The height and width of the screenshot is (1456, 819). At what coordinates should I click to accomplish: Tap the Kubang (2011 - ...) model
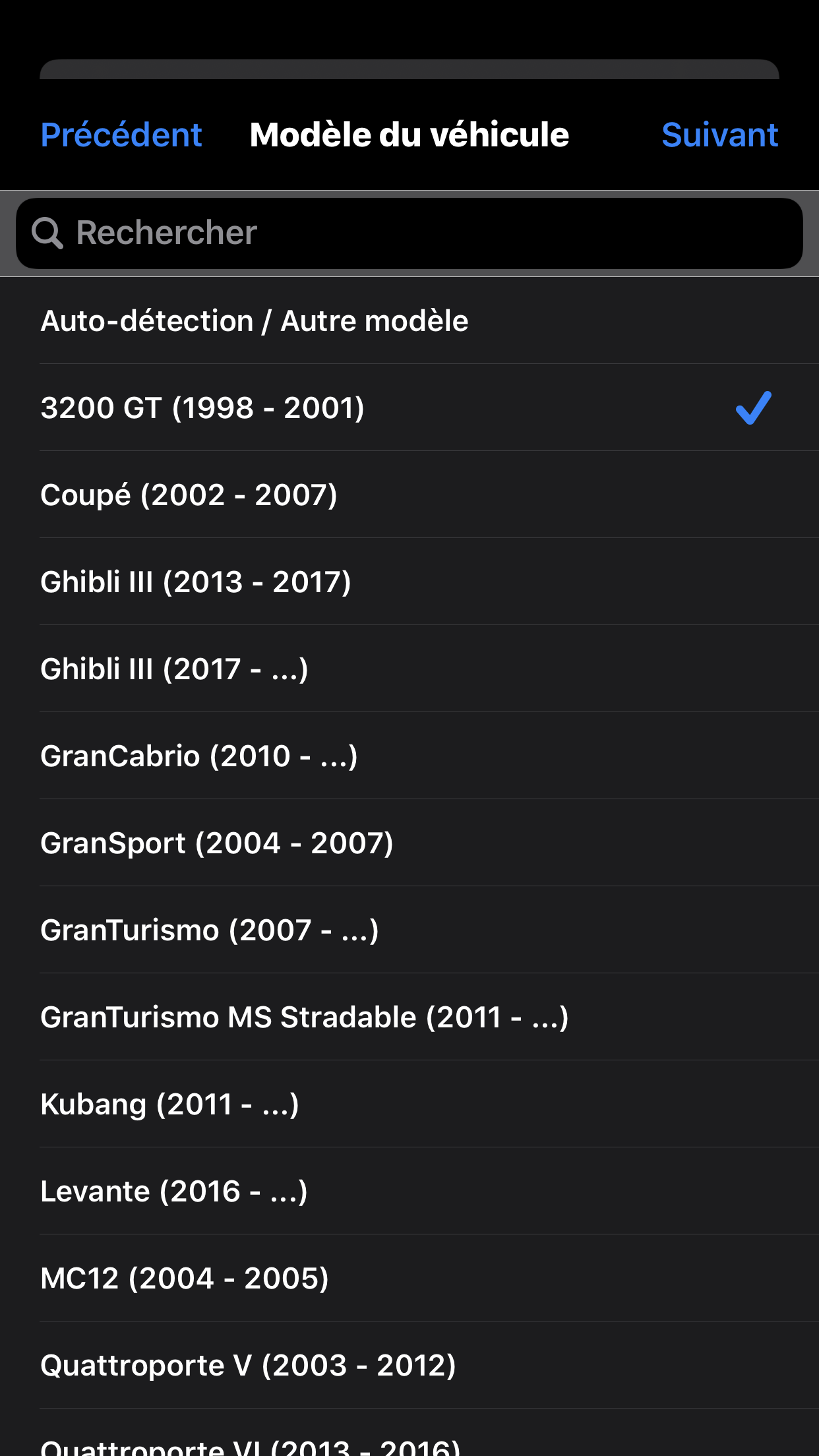(x=170, y=1105)
